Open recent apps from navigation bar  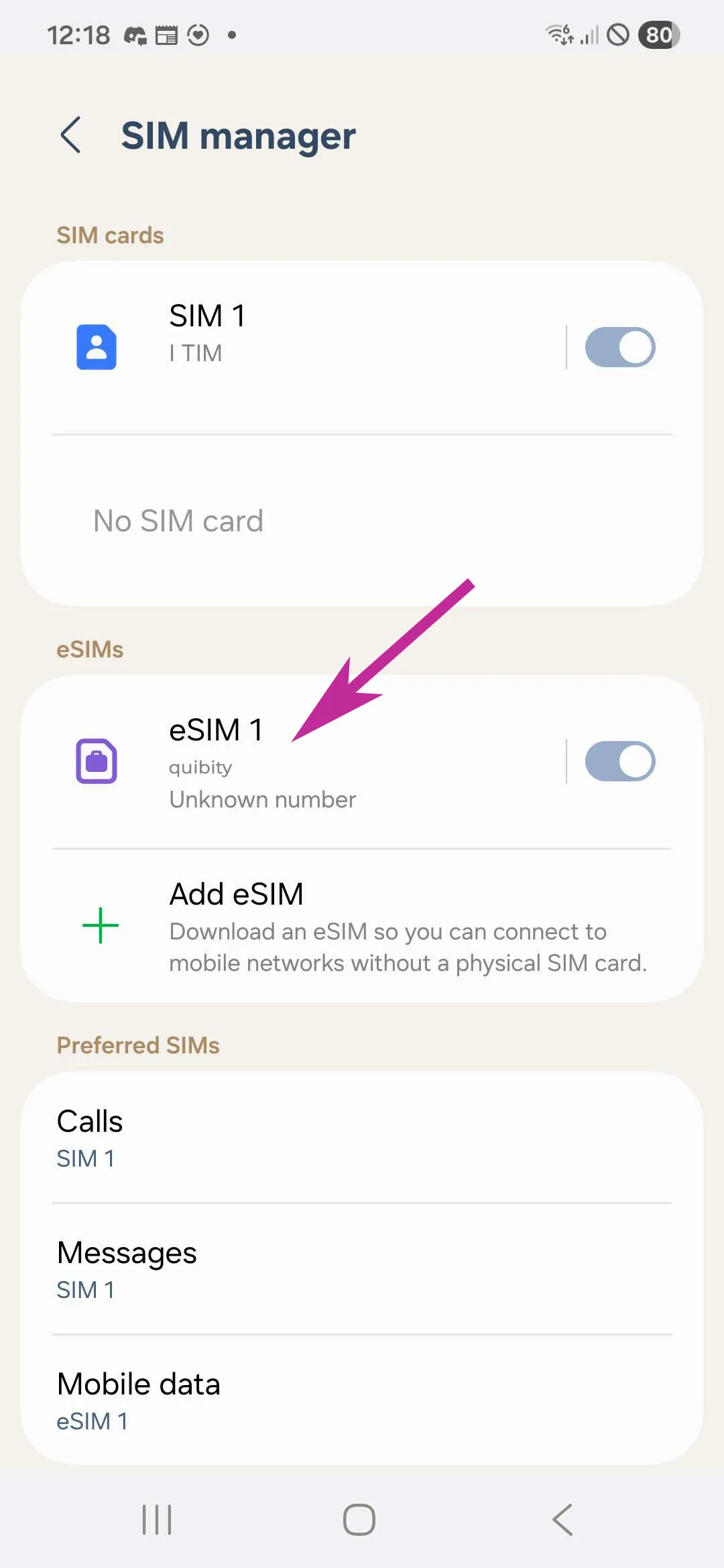point(157,1519)
